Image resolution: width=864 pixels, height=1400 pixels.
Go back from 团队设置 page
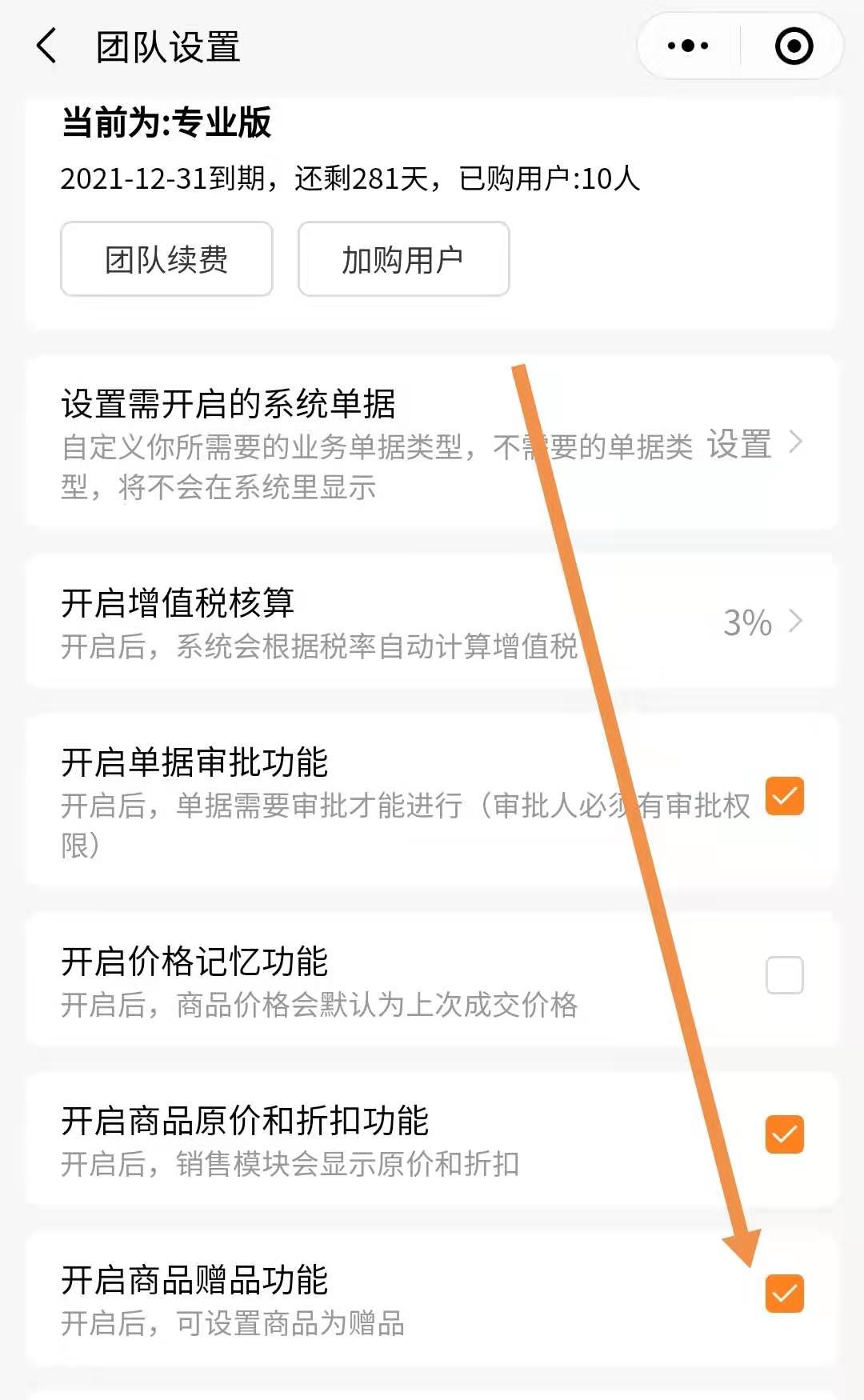coord(47,46)
